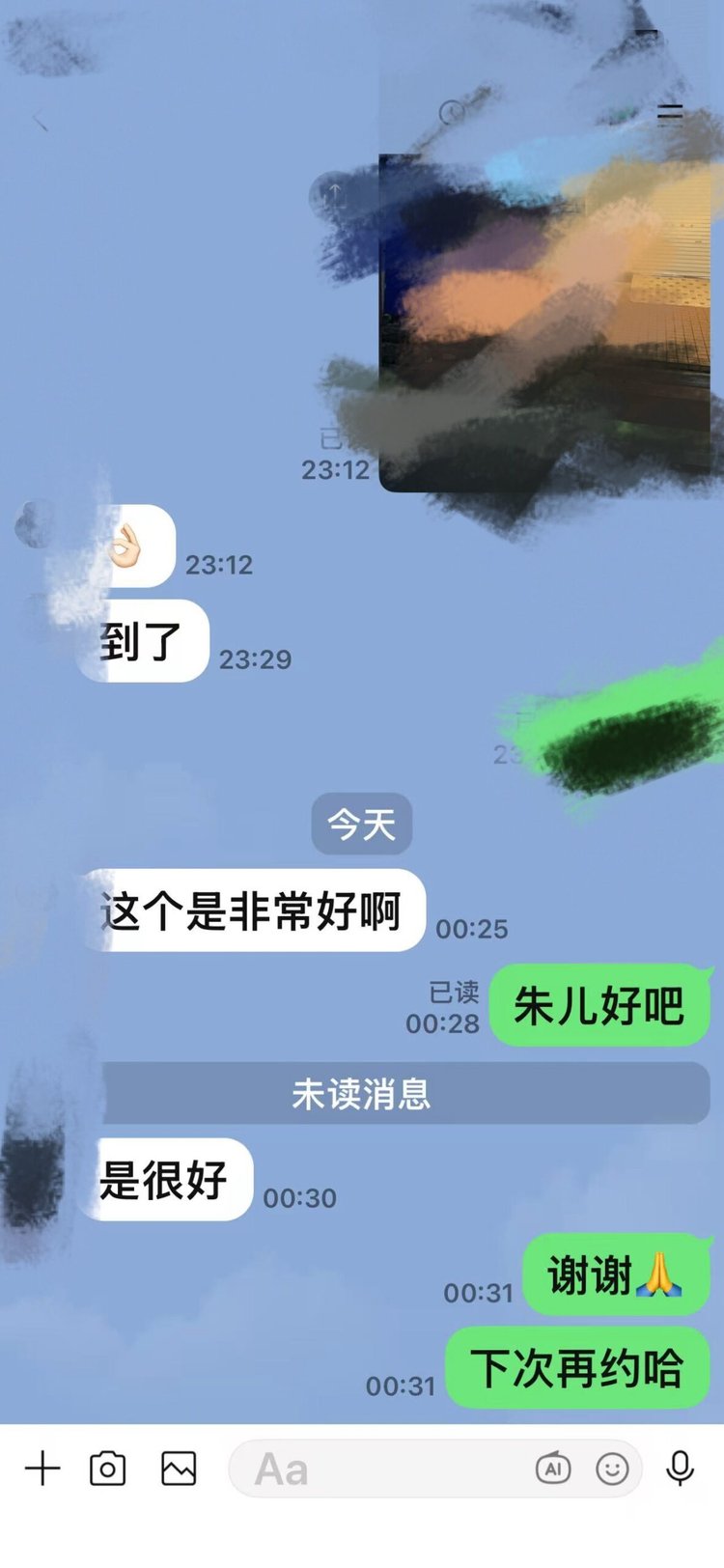Open the plus attachment menu

tap(42, 1469)
